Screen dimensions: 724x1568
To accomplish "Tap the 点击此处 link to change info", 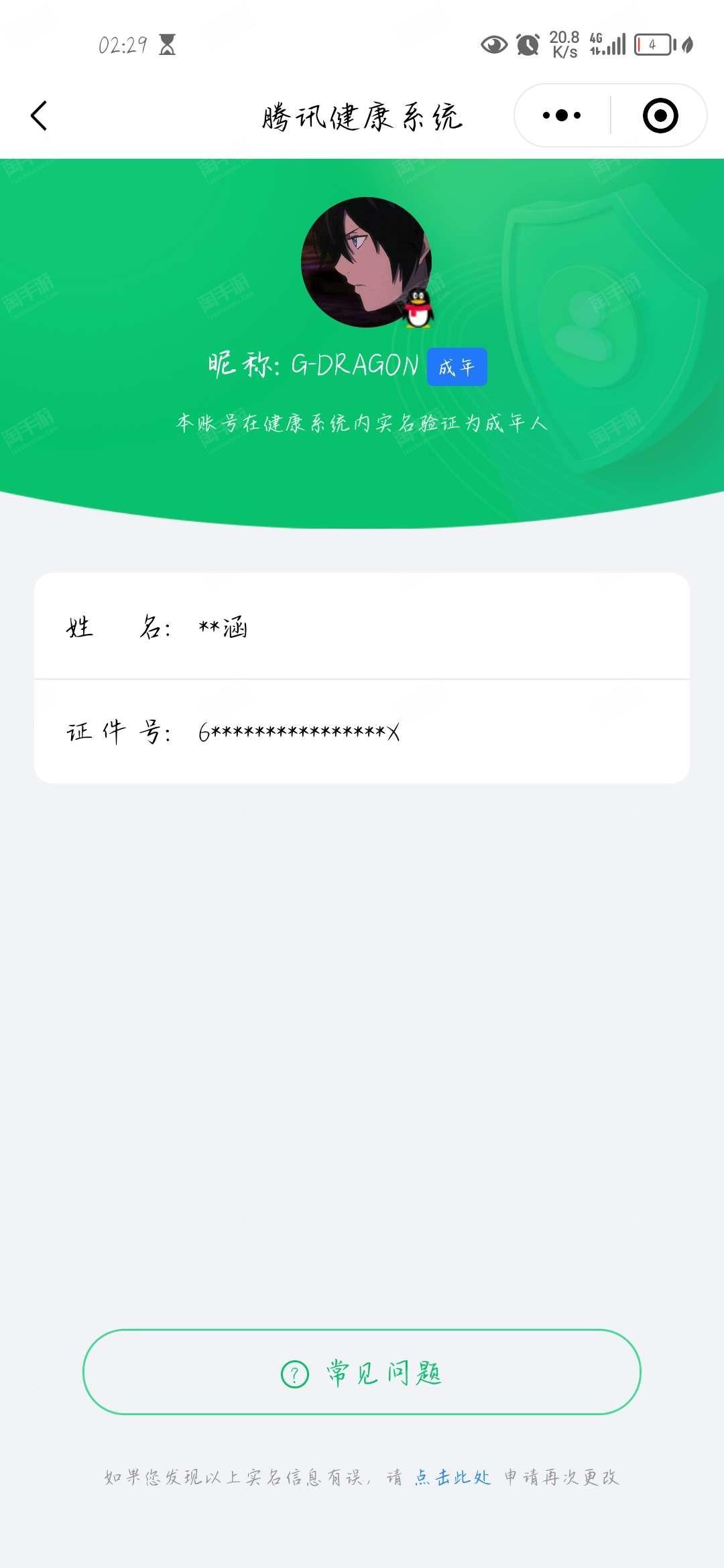I will tap(452, 1477).
